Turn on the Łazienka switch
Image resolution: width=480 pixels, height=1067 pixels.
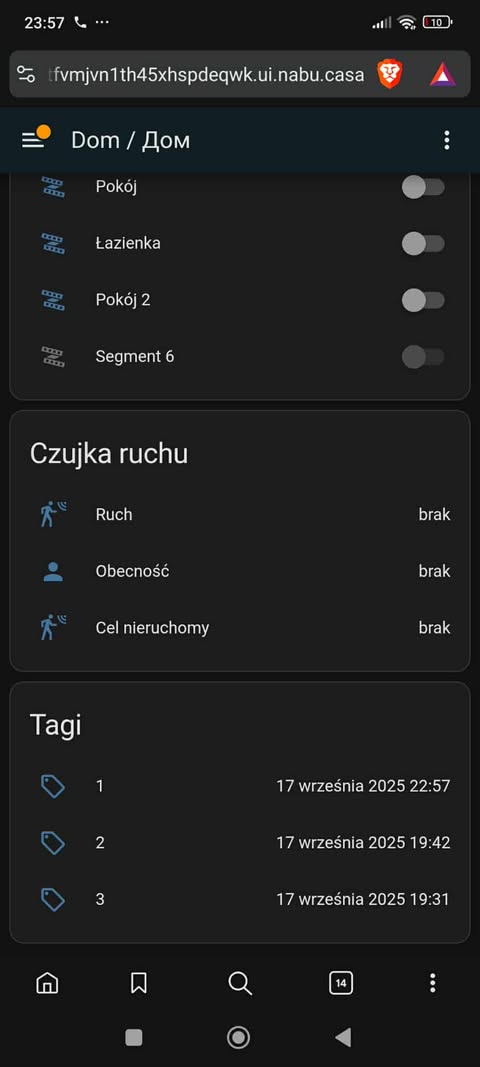pyautogui.click(x=423, y=244)
